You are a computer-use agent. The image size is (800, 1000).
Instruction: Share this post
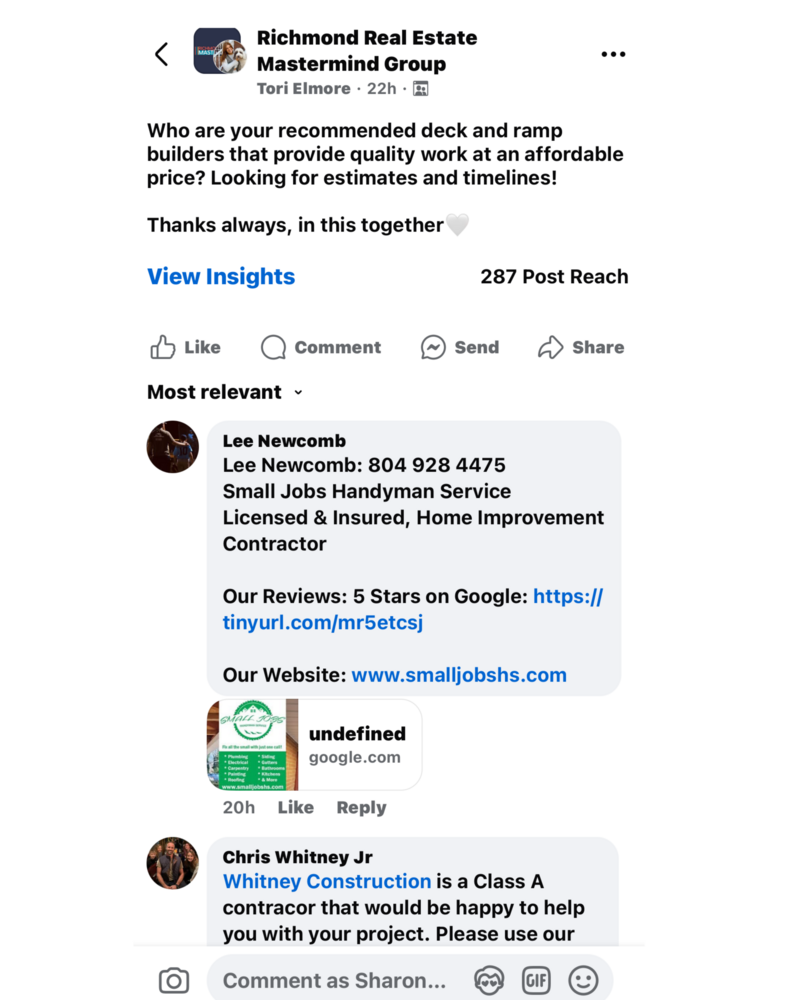581,347
